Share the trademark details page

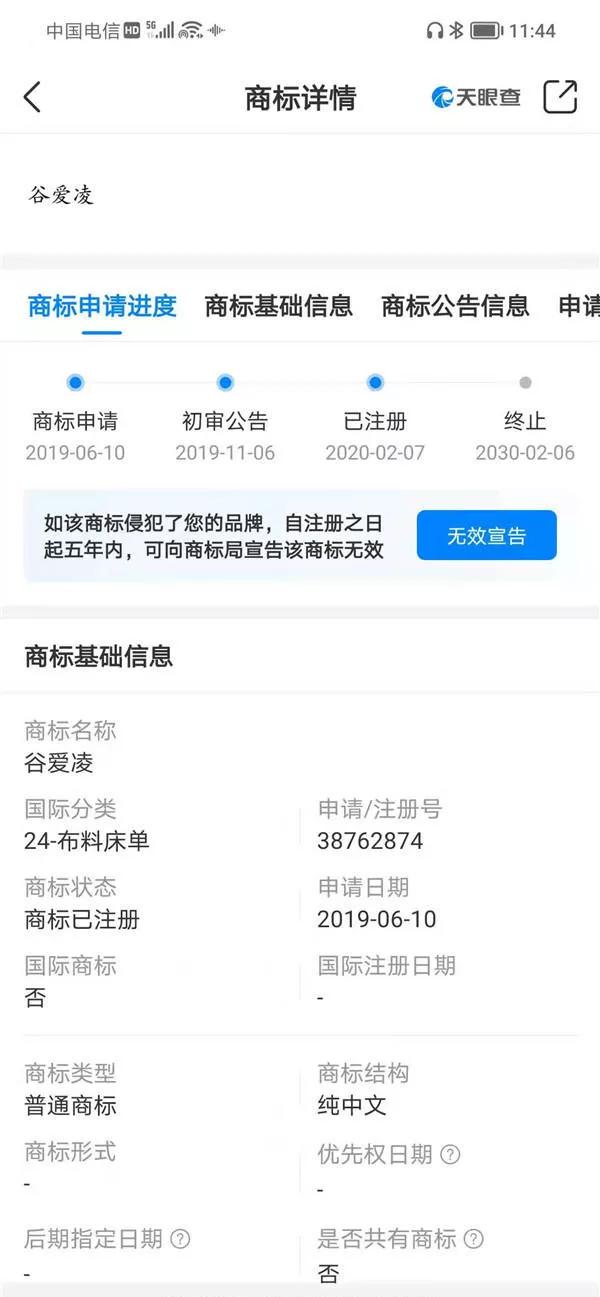tap(560, 97)
